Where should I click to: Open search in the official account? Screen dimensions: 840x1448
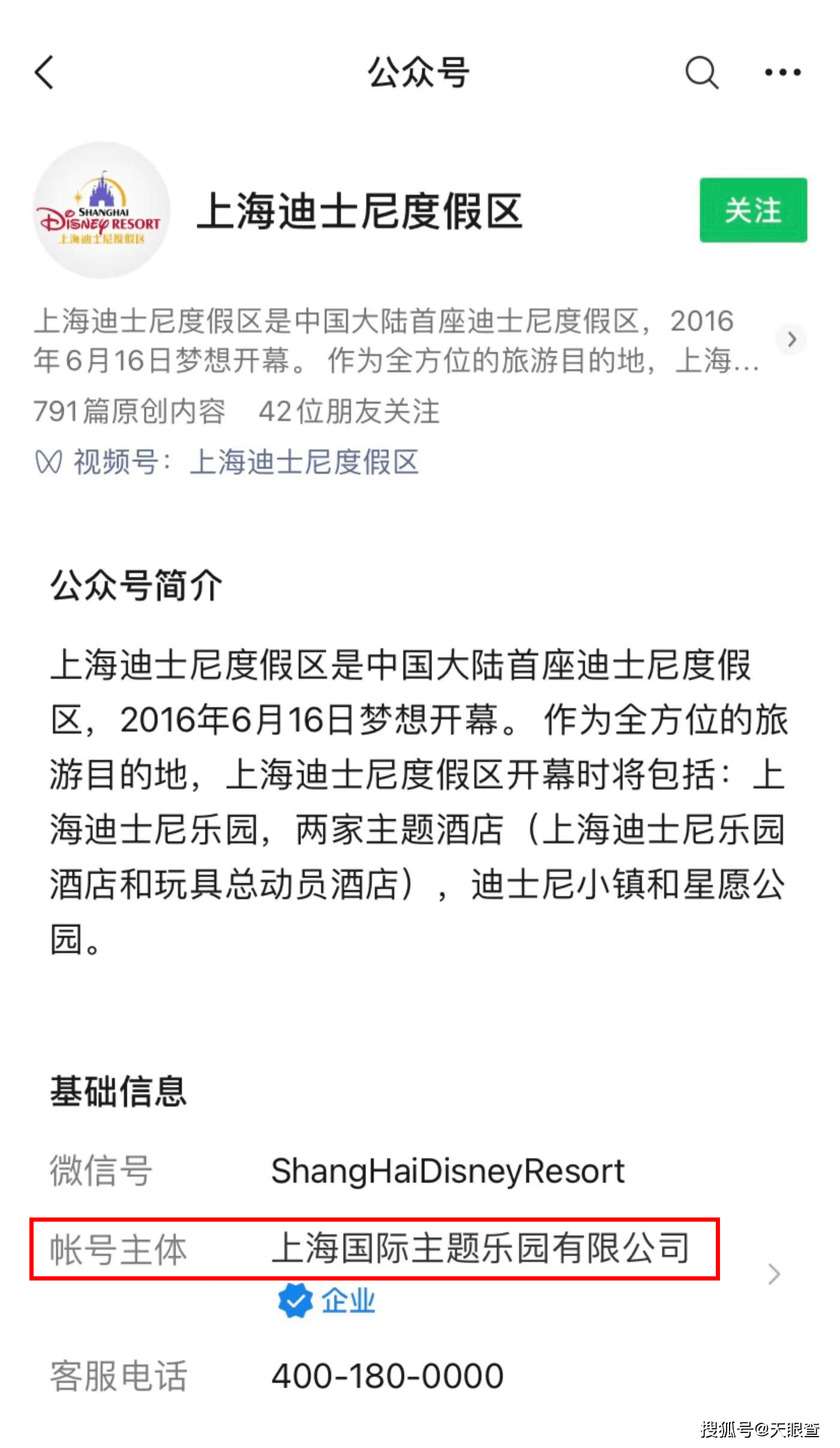tap(702, 73)
